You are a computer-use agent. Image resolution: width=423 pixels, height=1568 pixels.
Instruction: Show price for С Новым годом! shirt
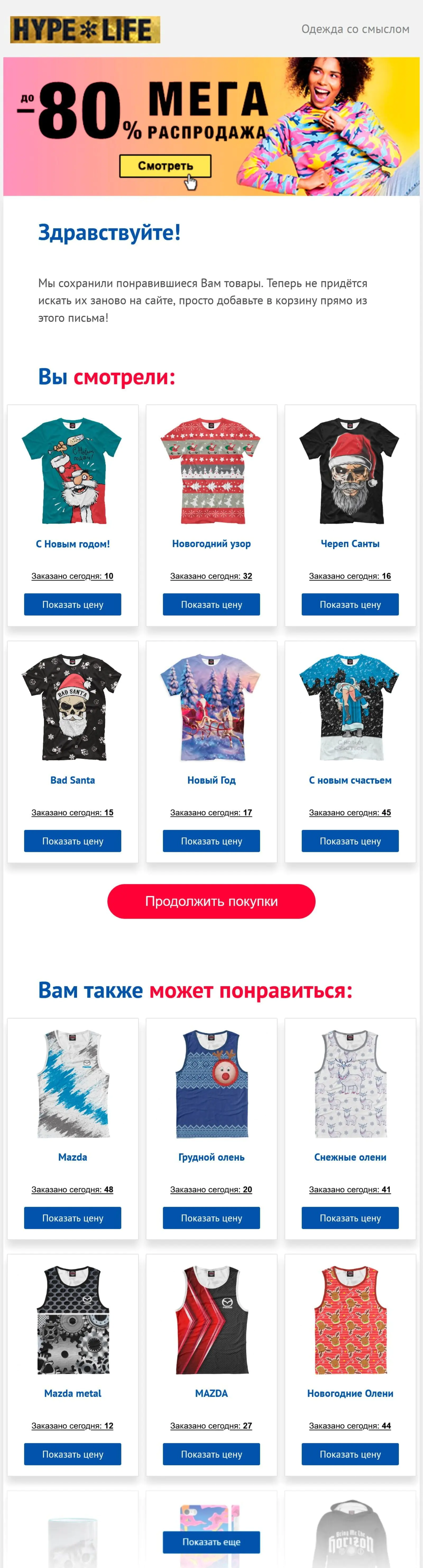click(x=72, y=605)
